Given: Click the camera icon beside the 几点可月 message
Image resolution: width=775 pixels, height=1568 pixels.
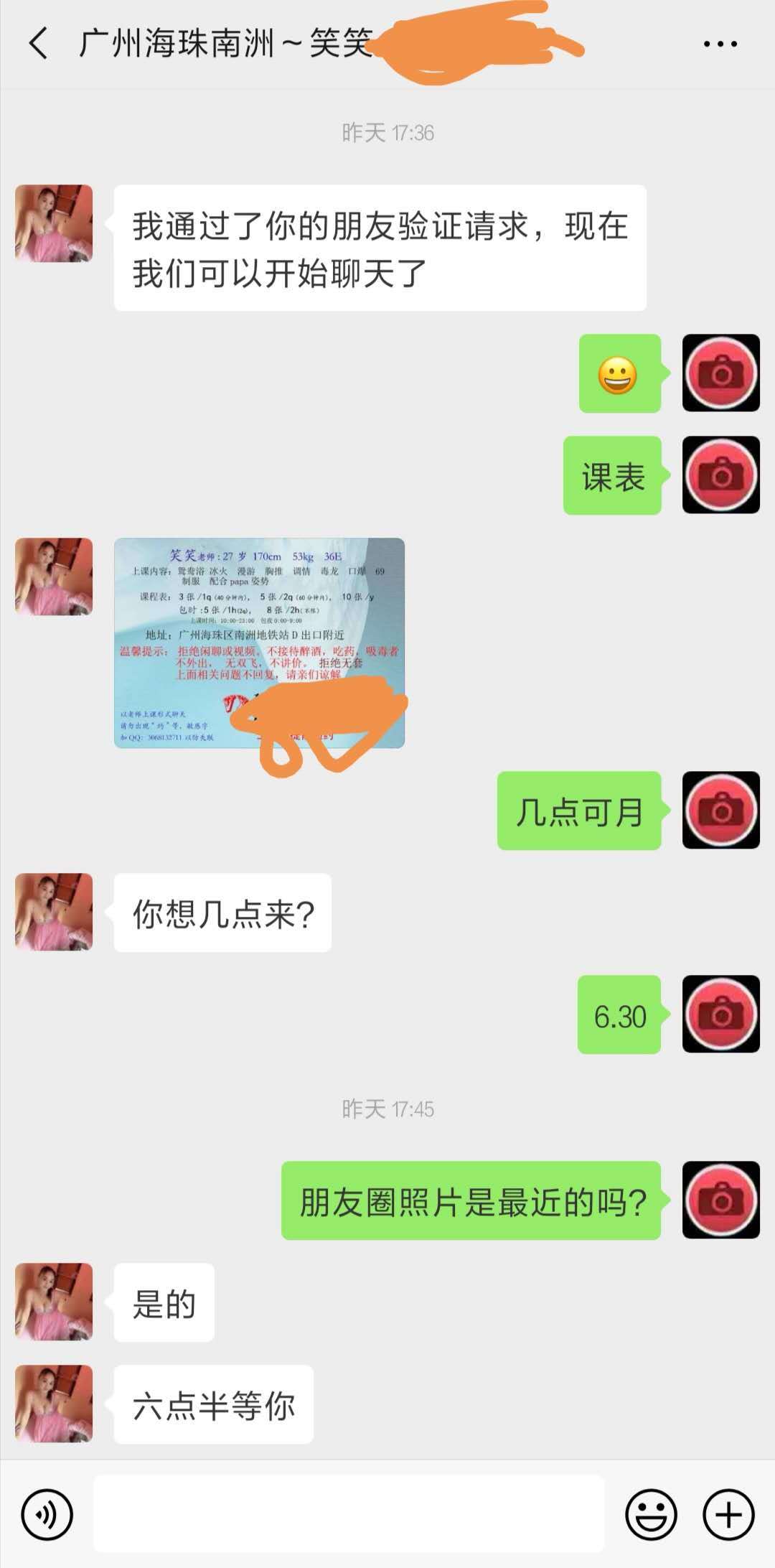Looking at the screenshot, I should coord(722,810).
